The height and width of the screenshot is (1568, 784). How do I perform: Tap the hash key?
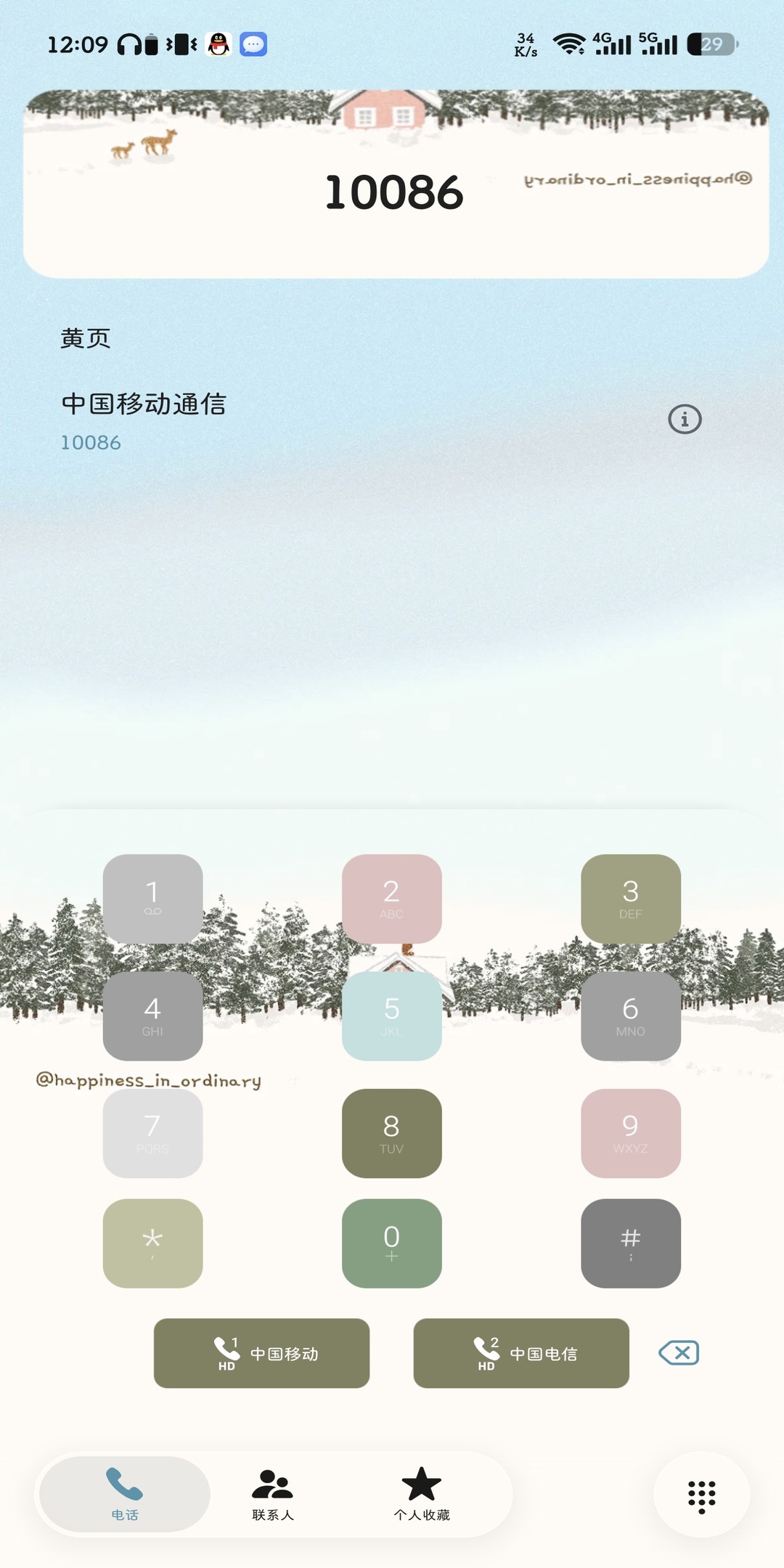pyautogui.click(x=631, y=1244)
